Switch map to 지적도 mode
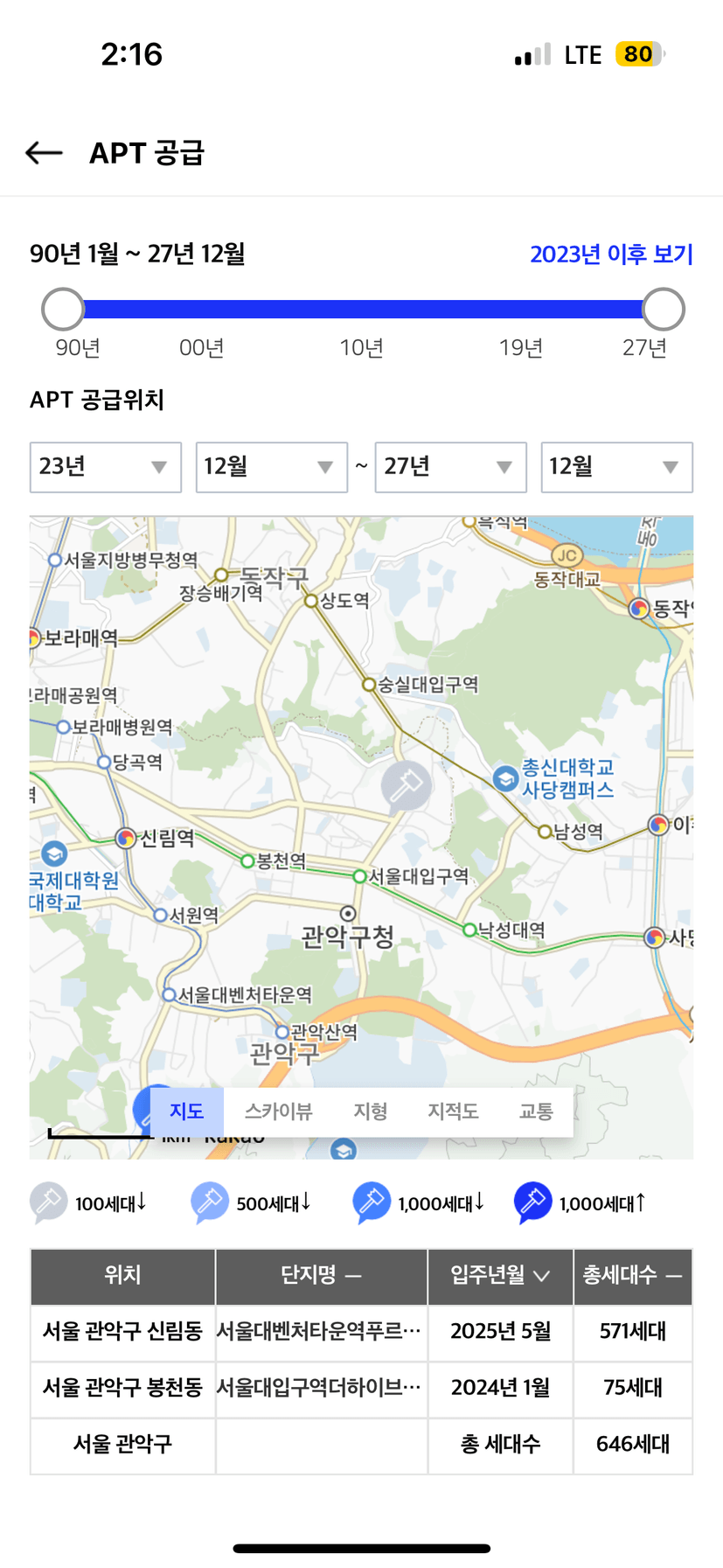The height and width of the screenshot is (1568, 723). pos(452,1112)
